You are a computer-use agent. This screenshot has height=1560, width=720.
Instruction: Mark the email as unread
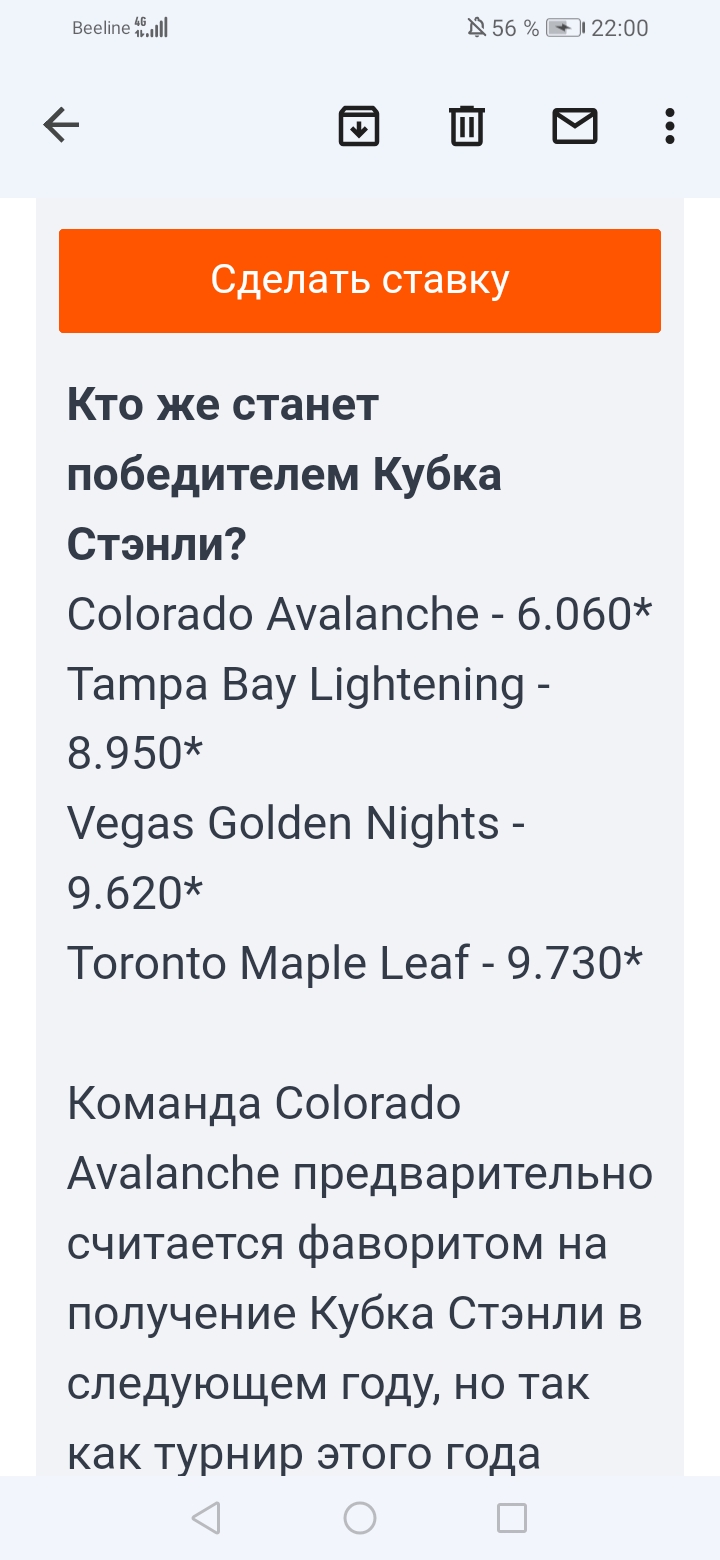pos(574,126)
